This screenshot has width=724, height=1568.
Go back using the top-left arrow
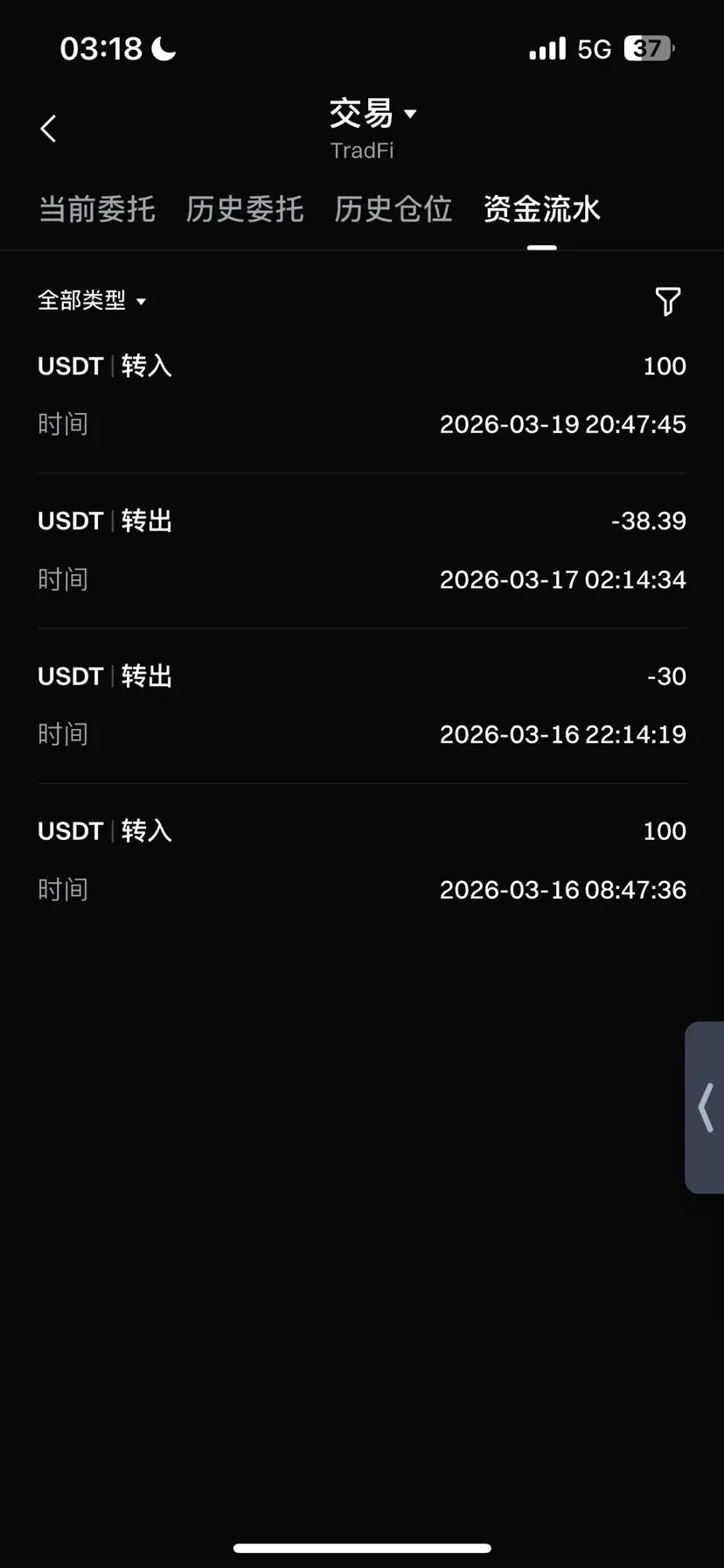point(49,129)
